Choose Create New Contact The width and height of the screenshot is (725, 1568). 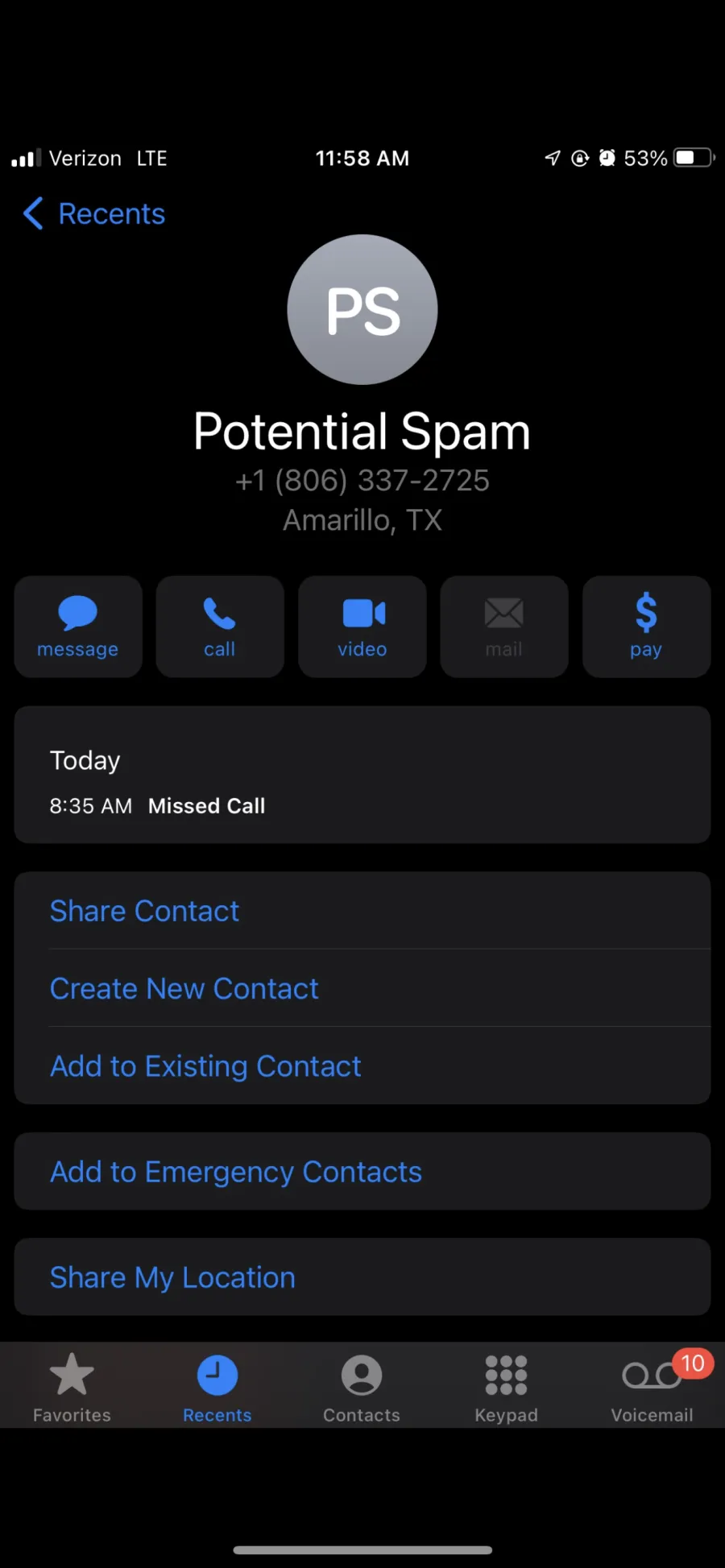pyautogui.click(x=362, y=988)
